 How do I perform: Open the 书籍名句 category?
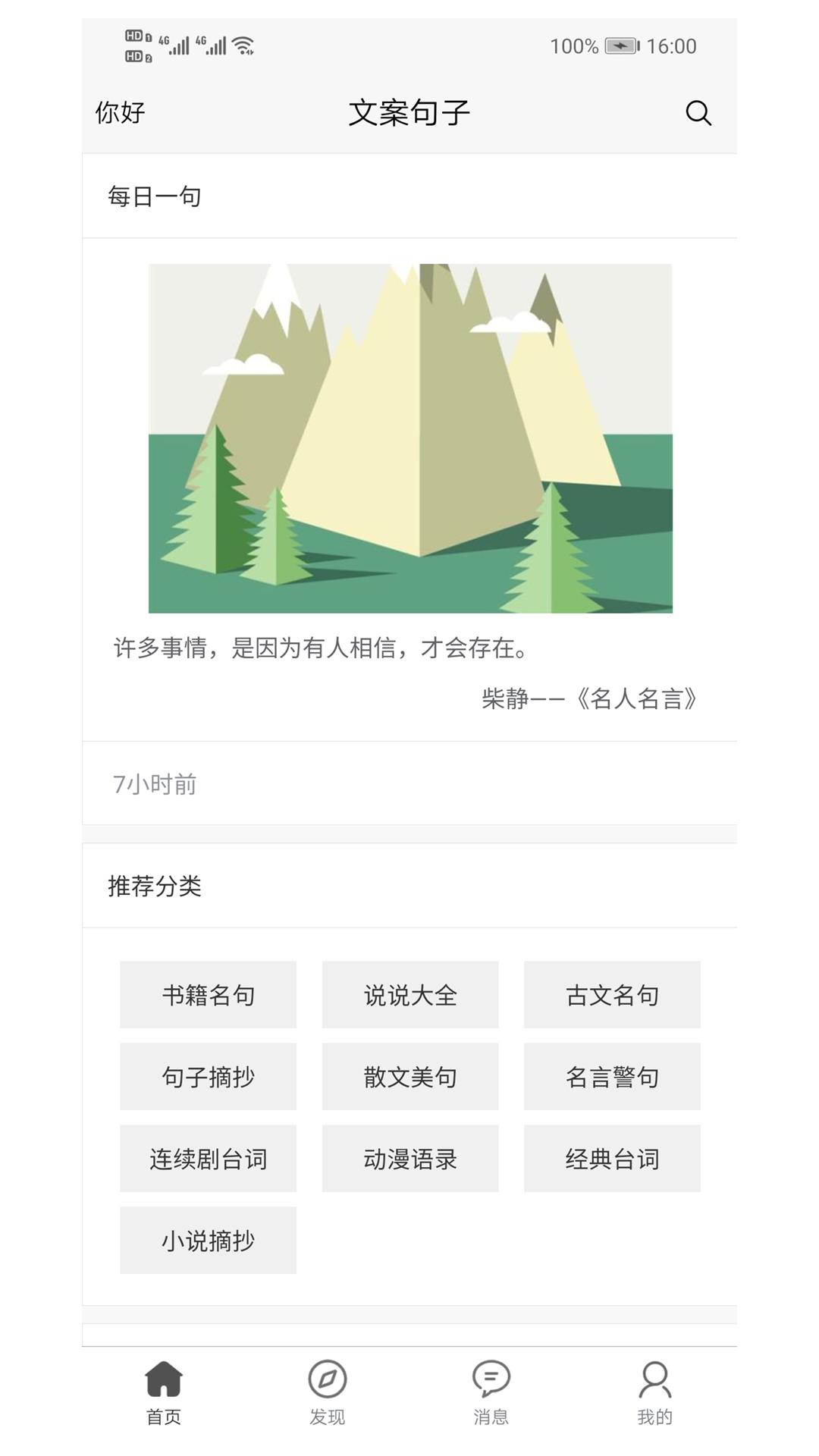pos(208,995)
